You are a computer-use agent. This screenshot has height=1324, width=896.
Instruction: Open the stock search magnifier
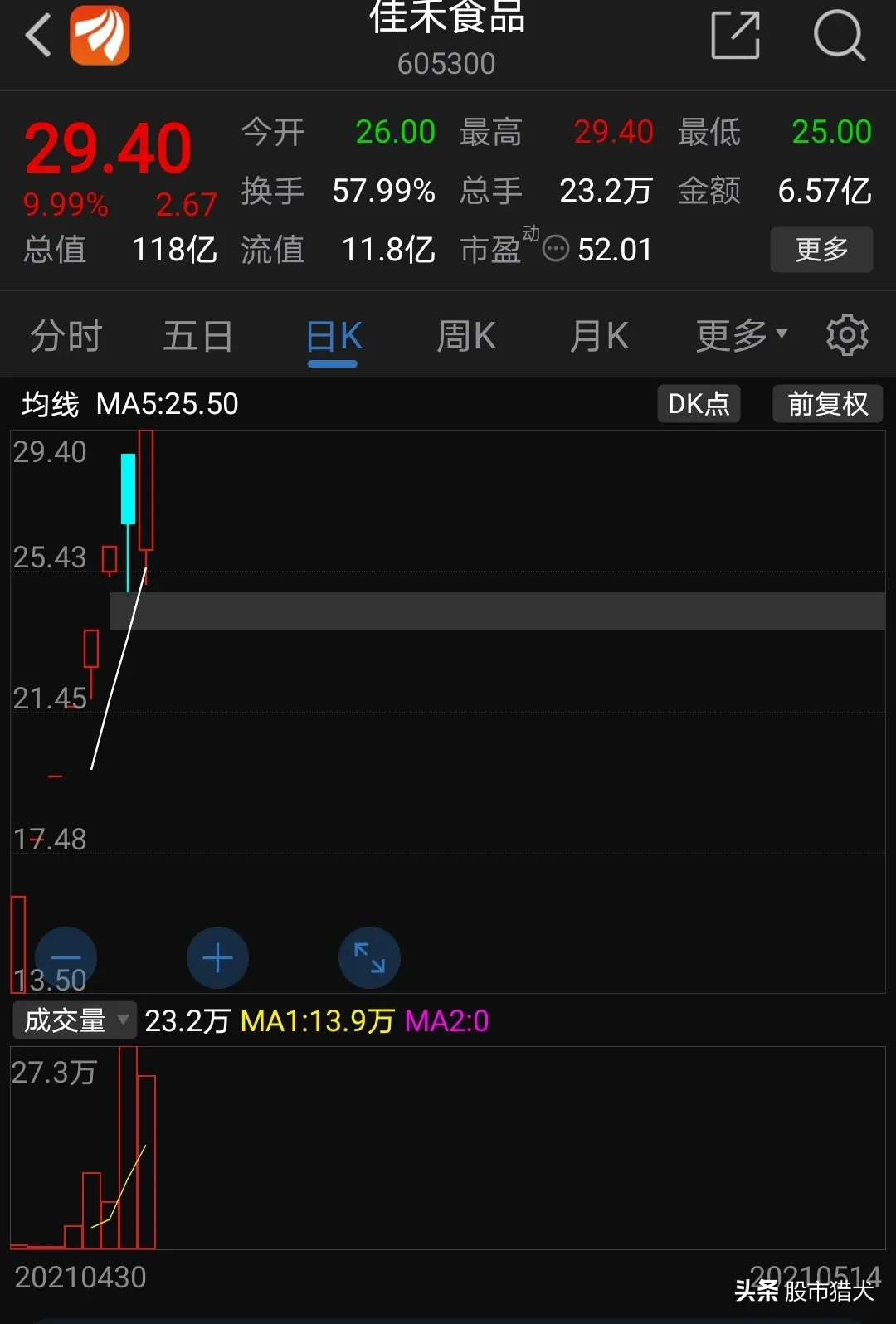839,36
